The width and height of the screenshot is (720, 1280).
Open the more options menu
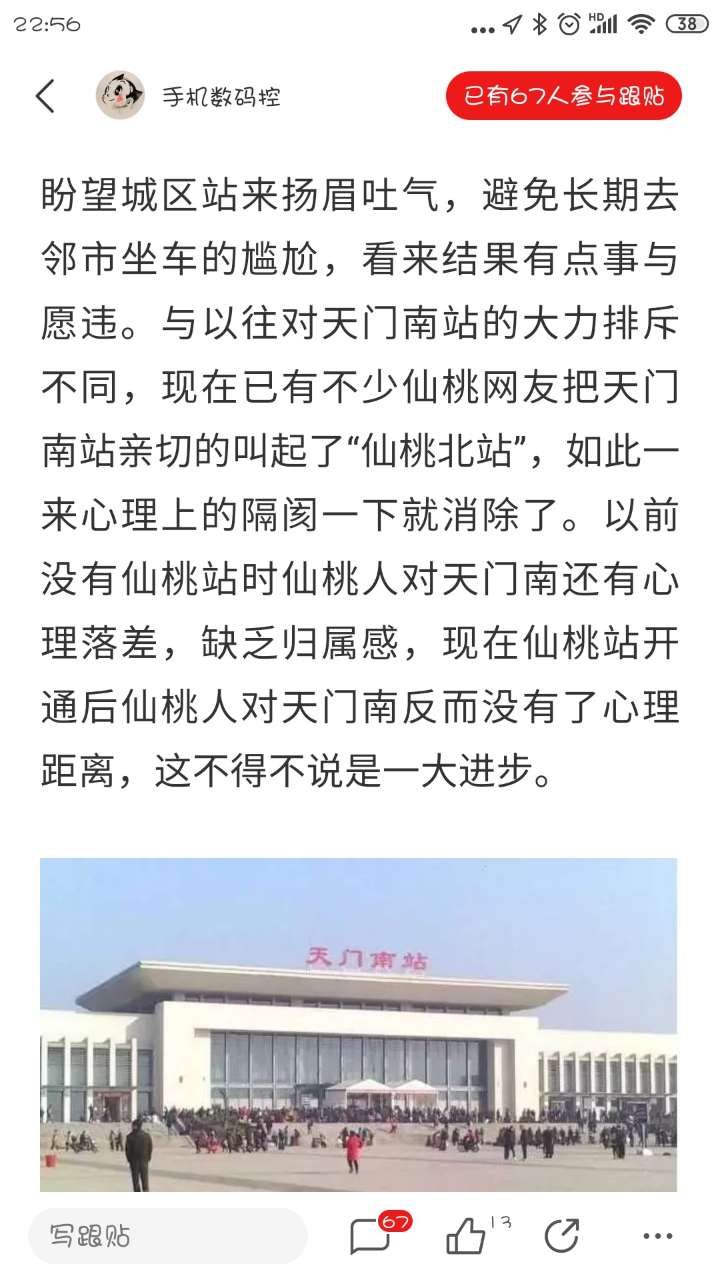click(657, 1237)
